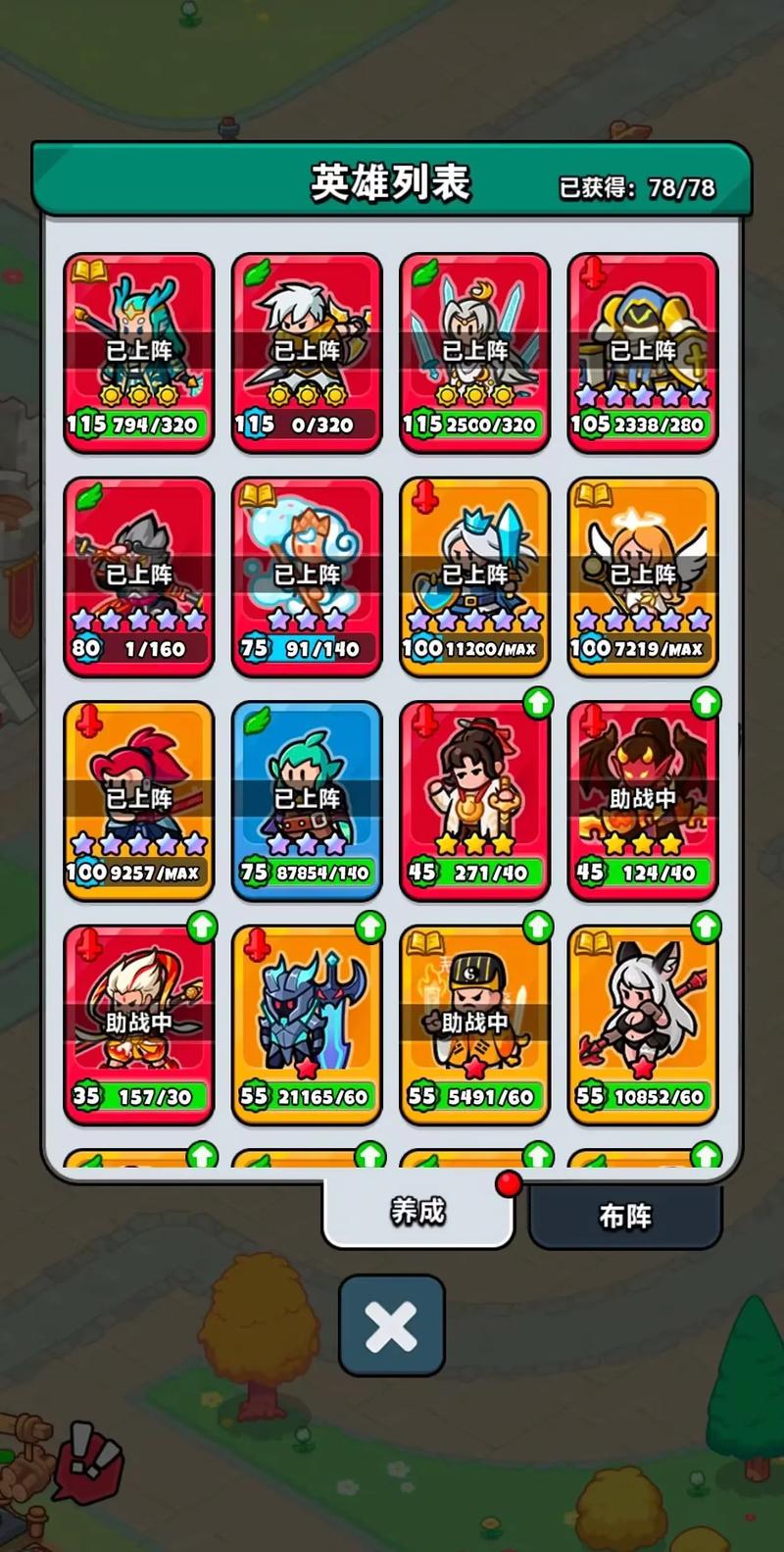View hero card showing 5491/60
This screenshot has height=1552, width=784.
(475, 1024)
